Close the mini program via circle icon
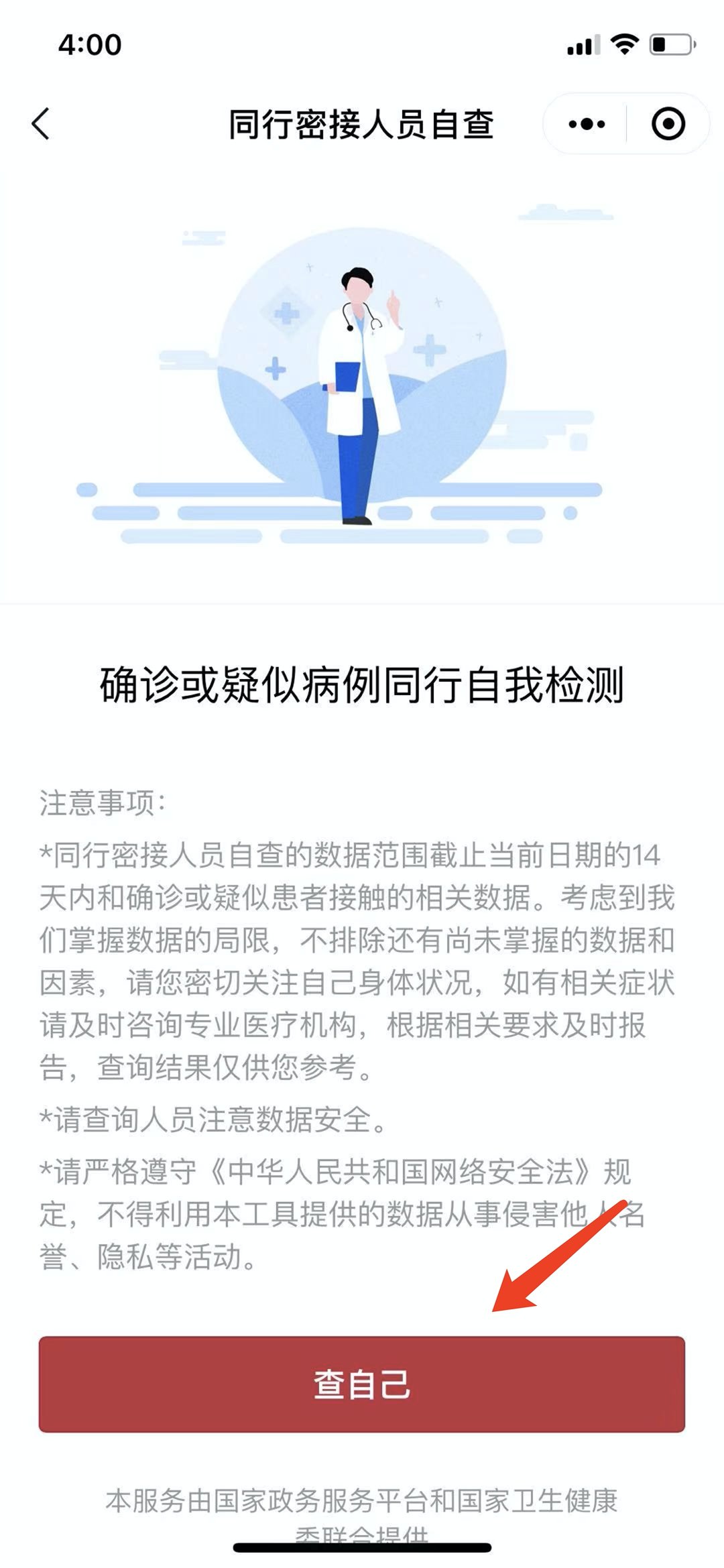The width and height of the screenshot is (724, 1568). pyautogui.click(x=668, y=124)
